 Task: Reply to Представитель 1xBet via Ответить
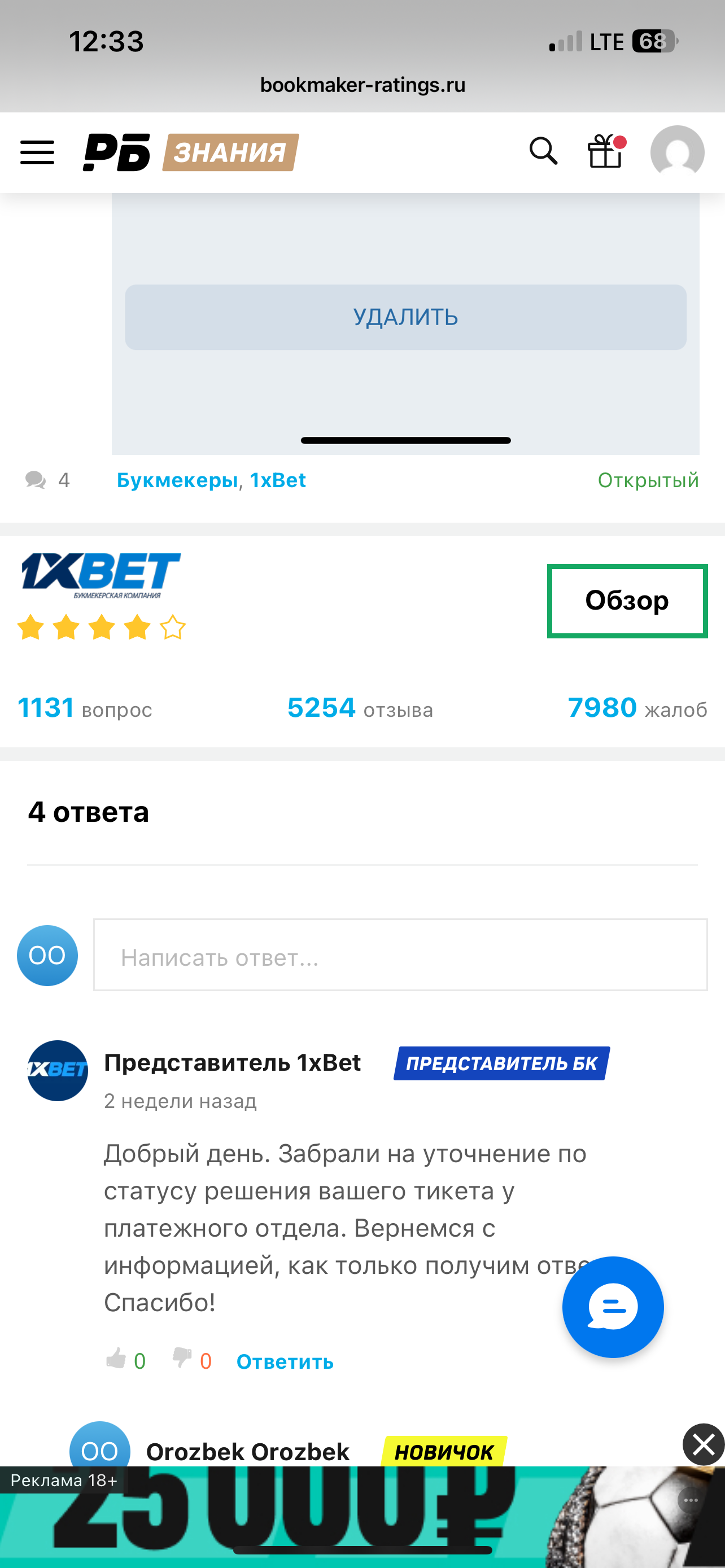coord(285,1361)
